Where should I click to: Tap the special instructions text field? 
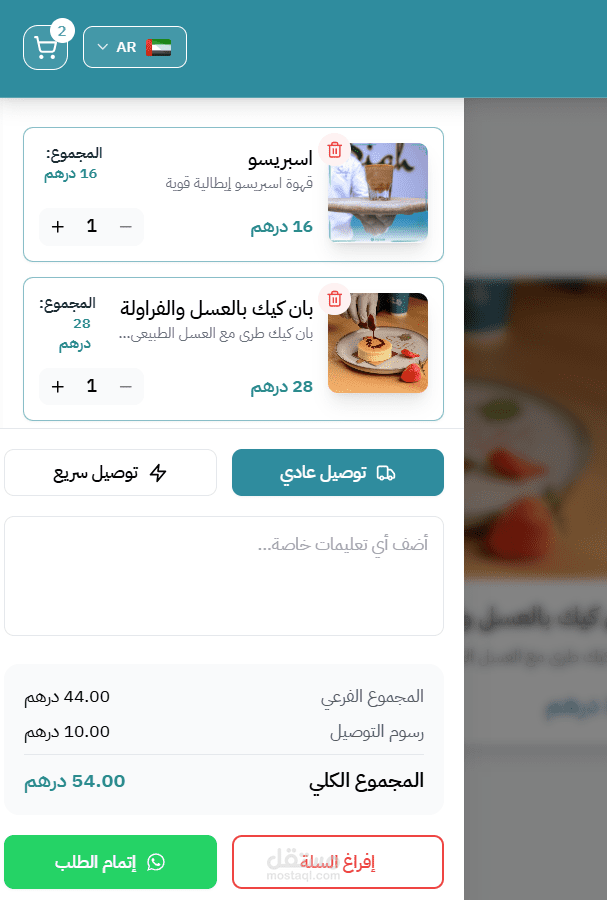click(x=224, y=575)
